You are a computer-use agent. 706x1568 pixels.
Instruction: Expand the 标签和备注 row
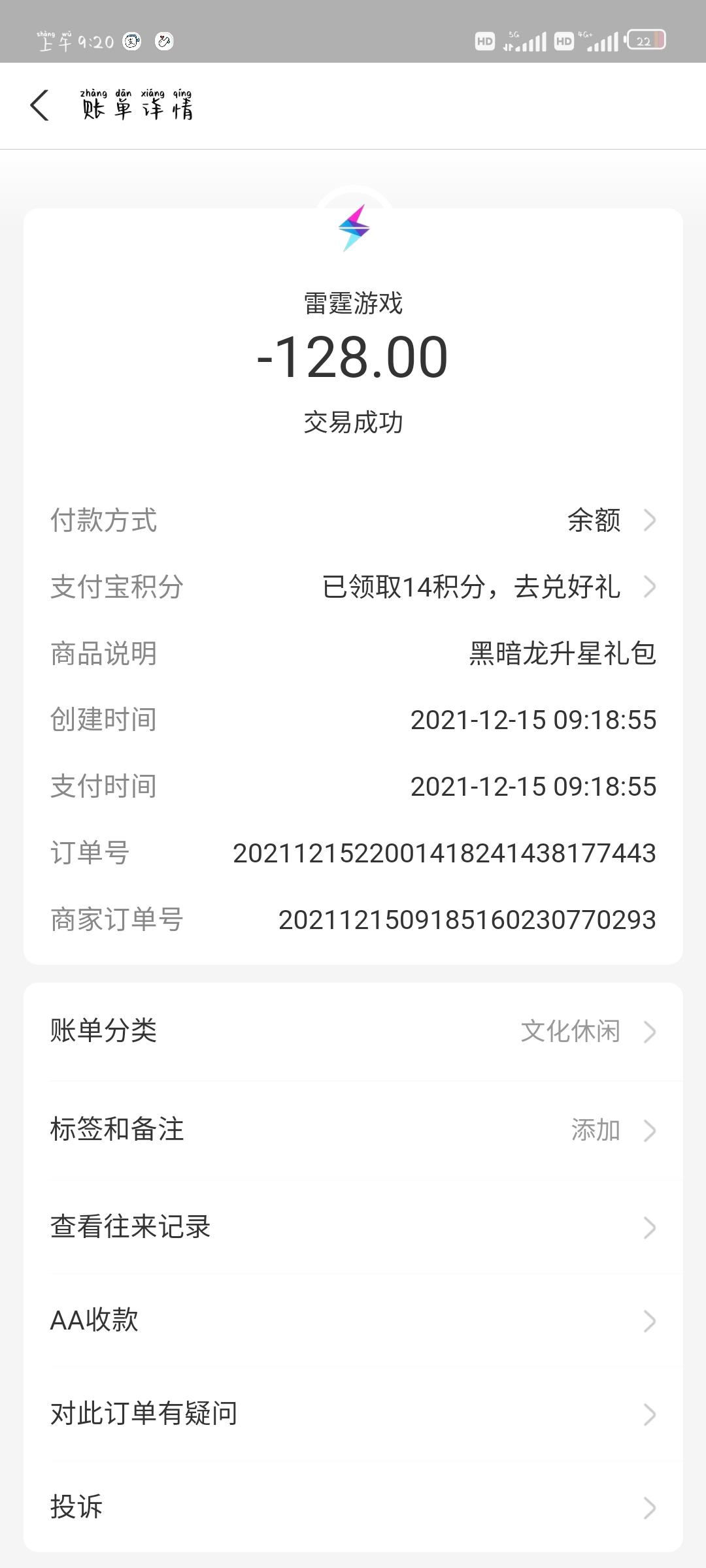[353, 1128]
